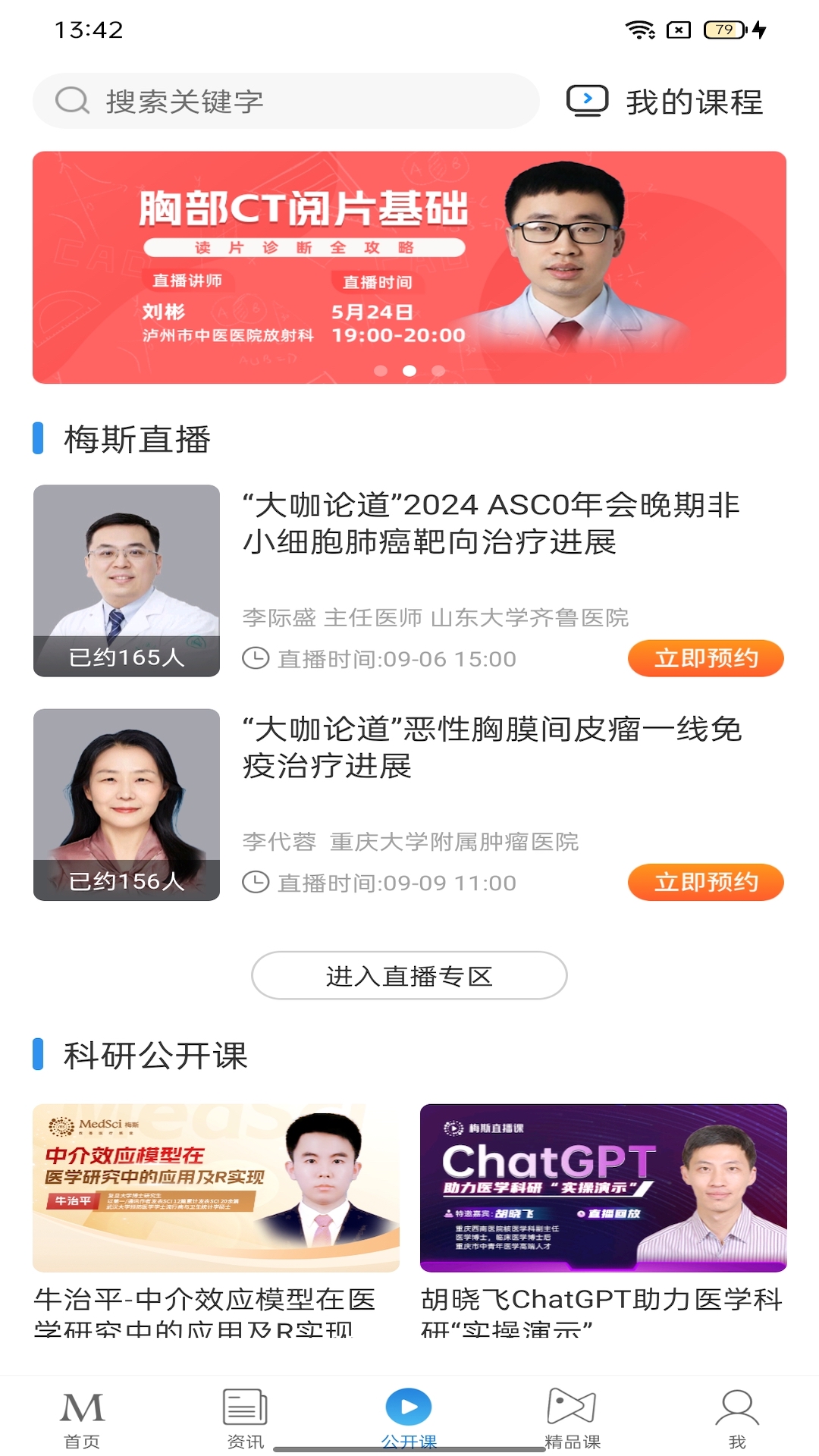Tap 立即预约 for the ASCO lecture
This screenshot has height=1456, width=819.
tap(705, 658)
